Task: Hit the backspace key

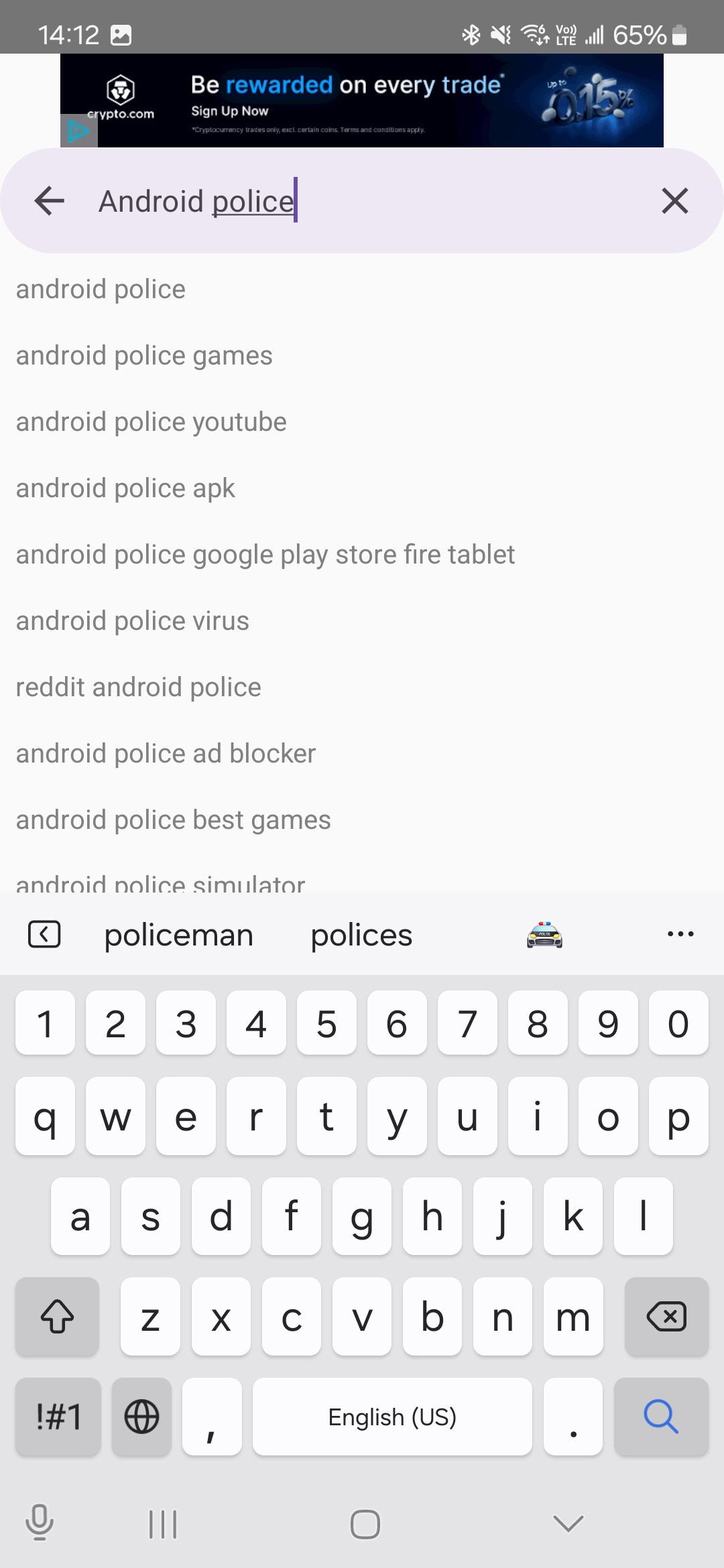Action: coord(666,1317)
